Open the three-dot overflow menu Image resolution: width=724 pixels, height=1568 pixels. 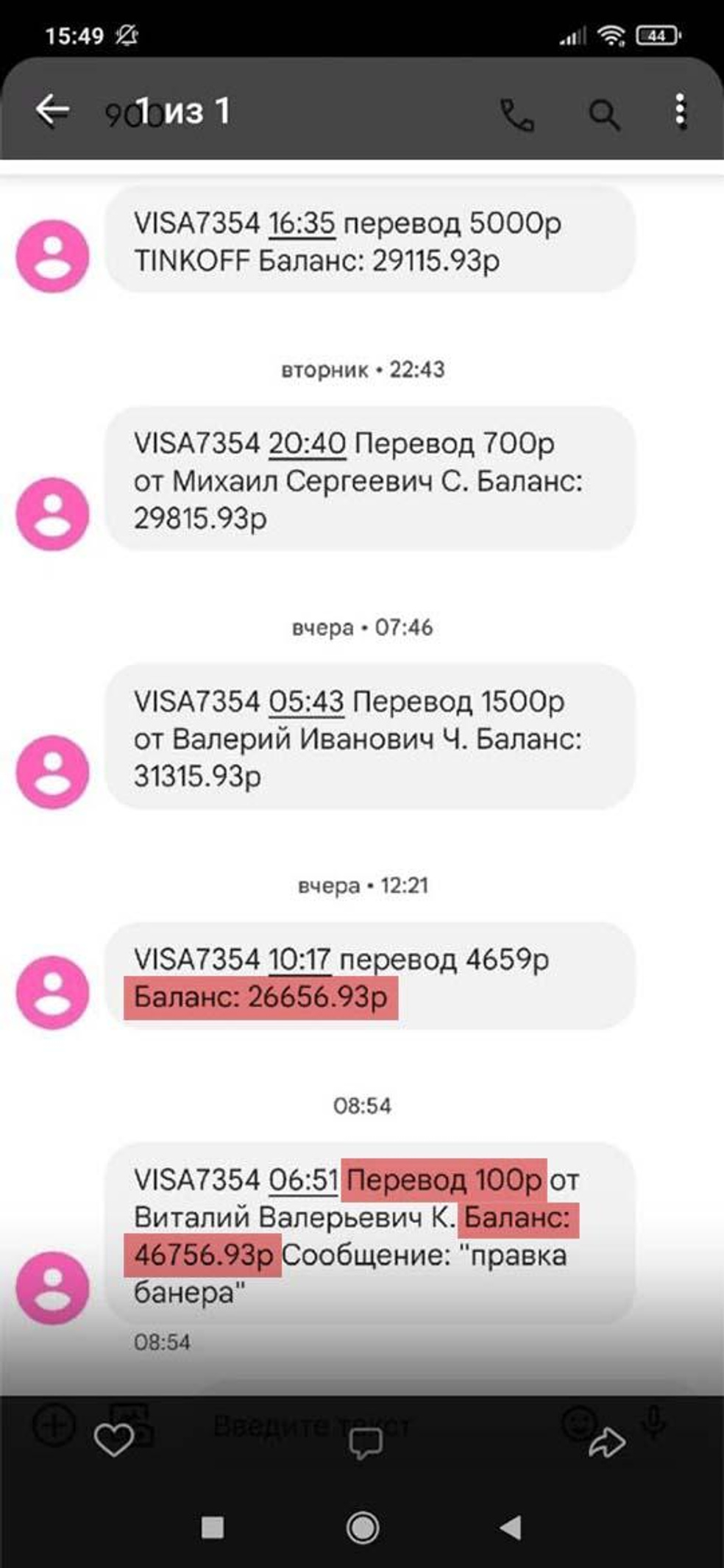681,111
